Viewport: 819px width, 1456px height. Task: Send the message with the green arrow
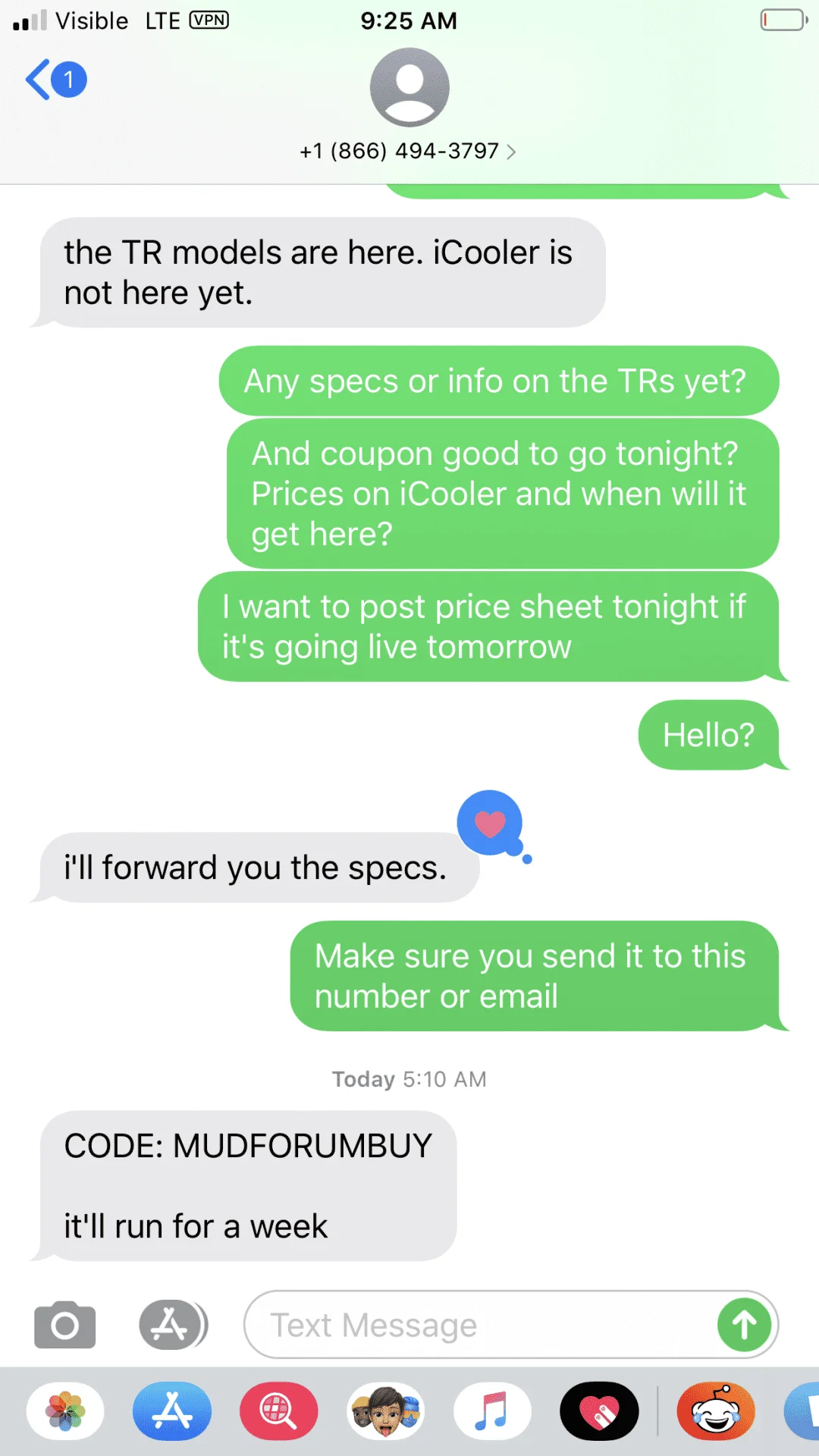click(744, 1325)
